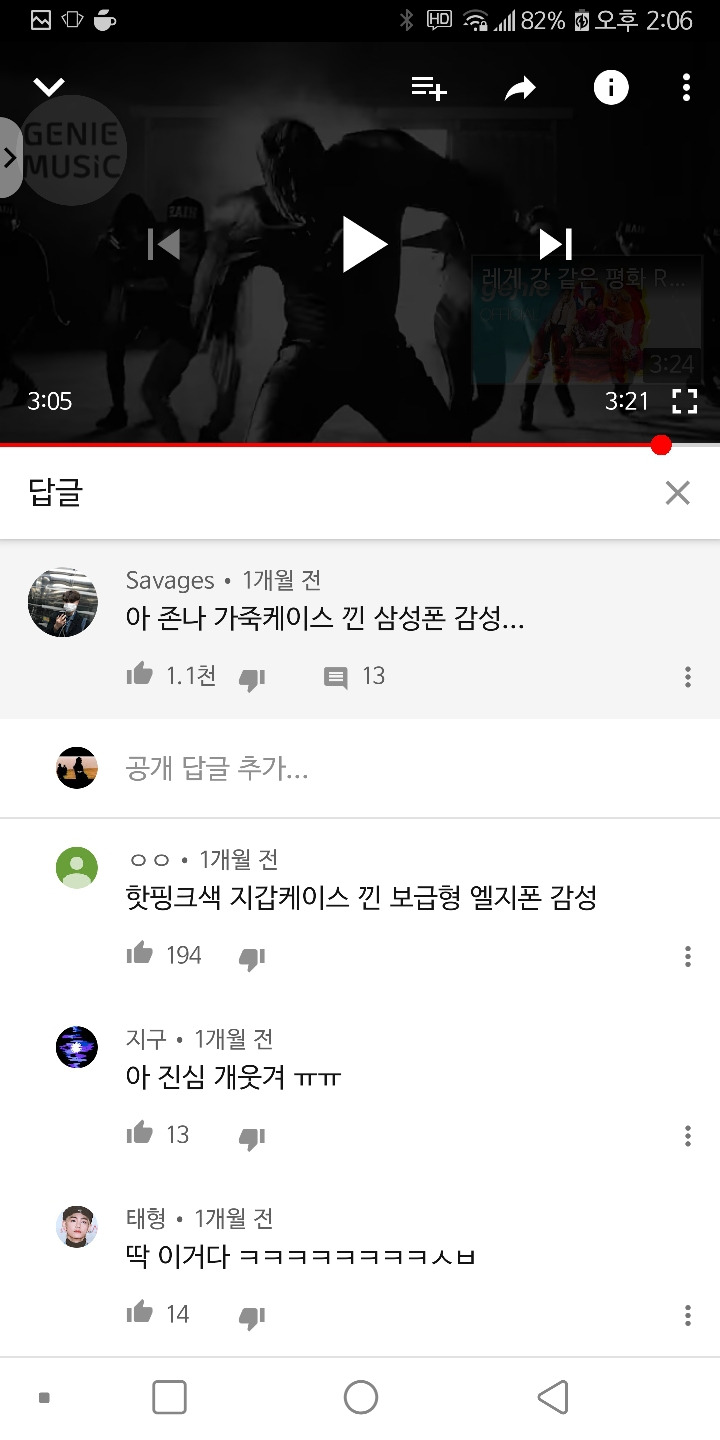Share this video

click(x=520, y=89)
